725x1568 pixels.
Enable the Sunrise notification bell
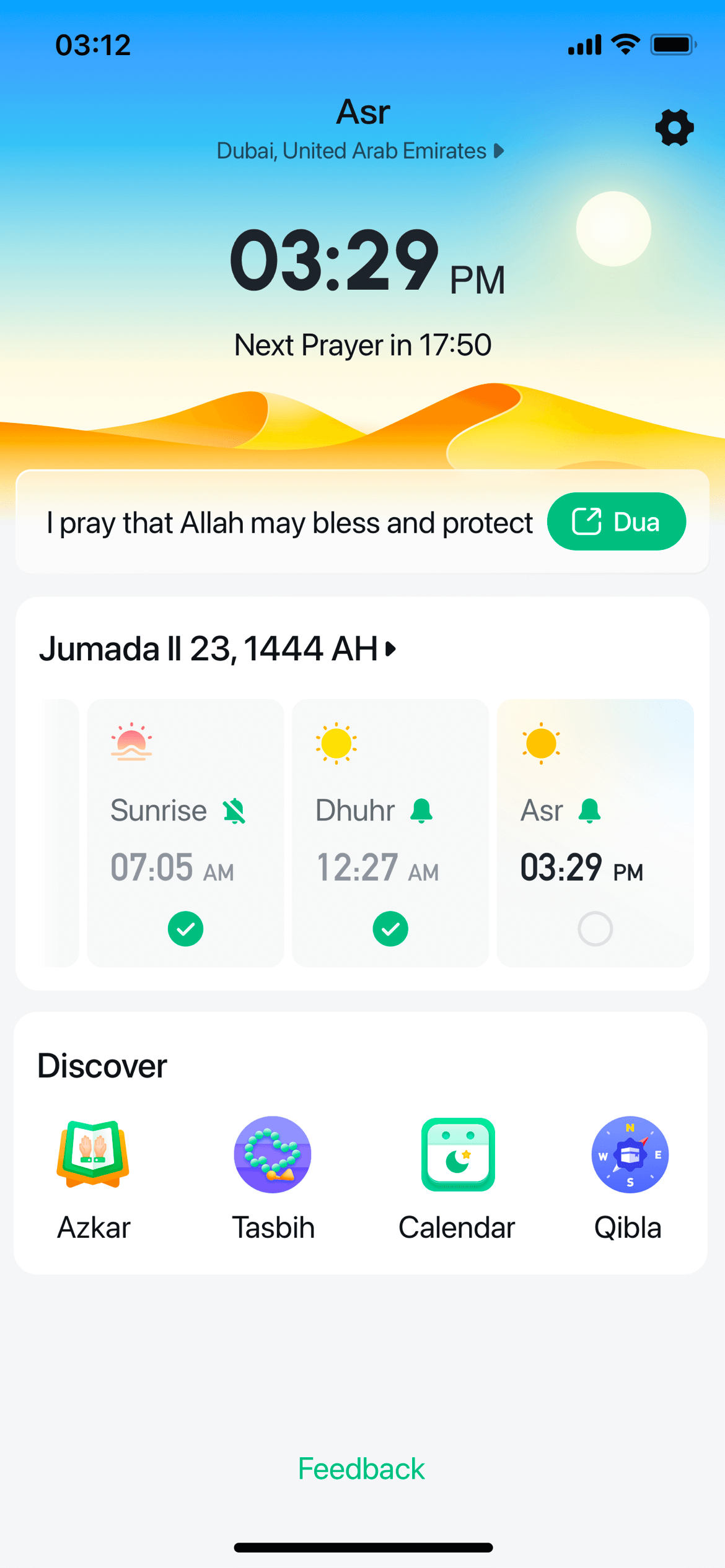235,811
